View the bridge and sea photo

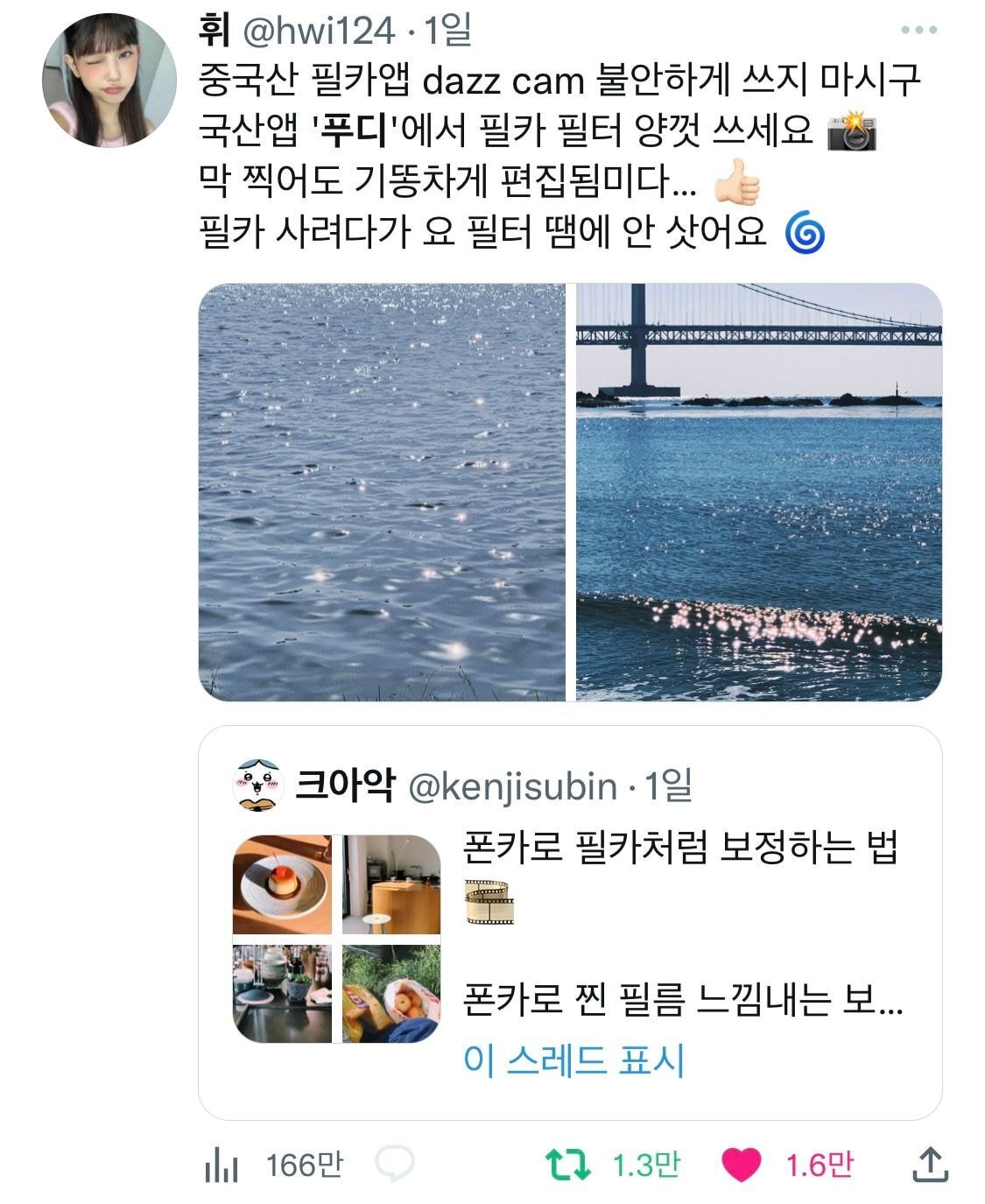click(759, 492)
